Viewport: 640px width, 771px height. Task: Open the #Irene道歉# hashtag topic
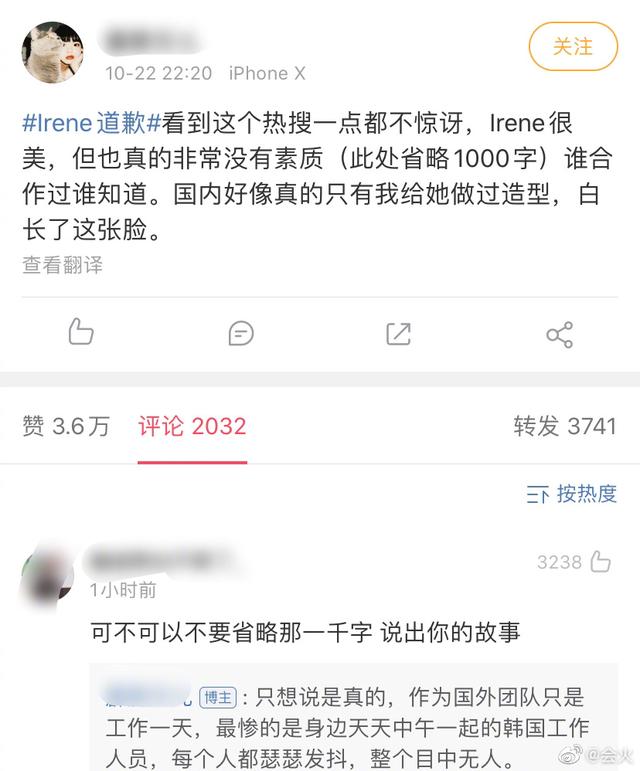click(91, 123)
